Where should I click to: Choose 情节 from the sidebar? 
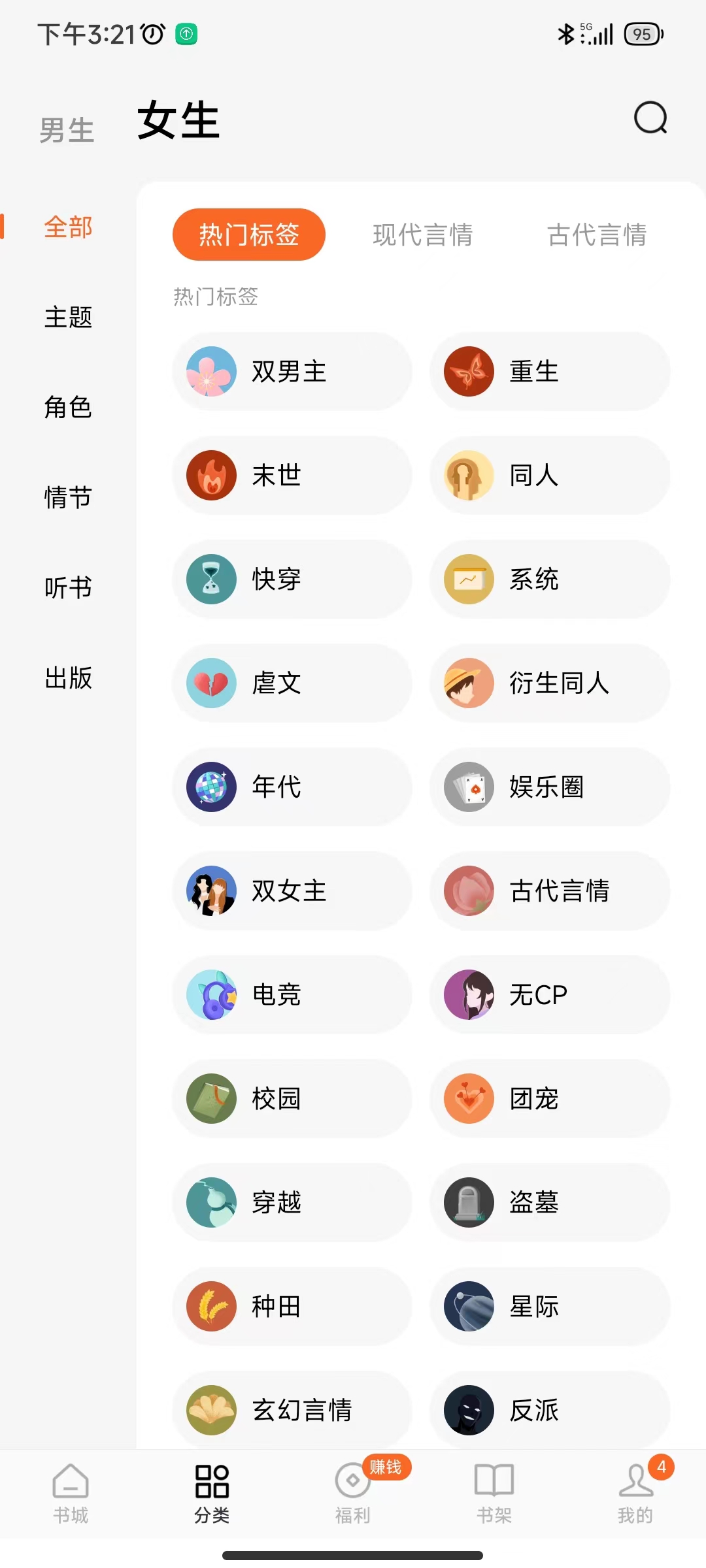[x=68, y=498]
